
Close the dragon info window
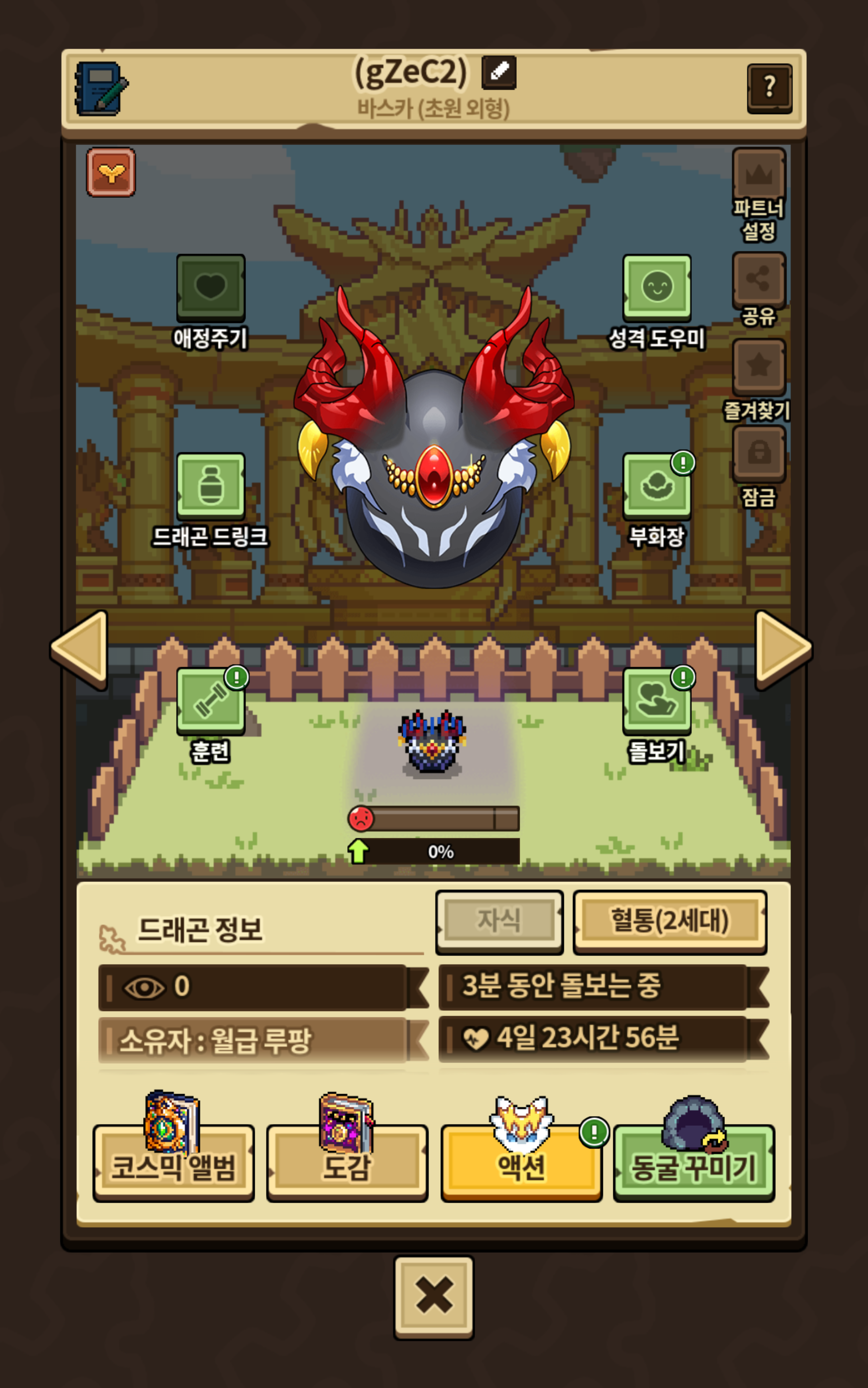tap(434, 1296)
